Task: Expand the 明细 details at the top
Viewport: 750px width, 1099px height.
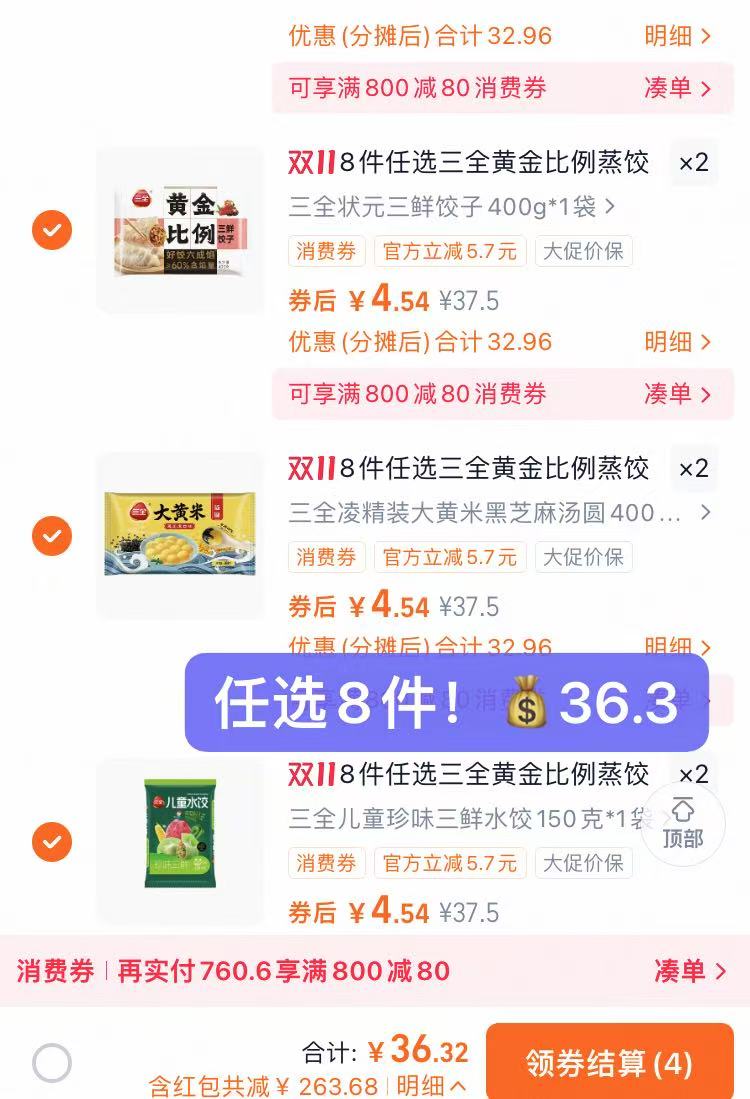Action: (x=668, y=34)
